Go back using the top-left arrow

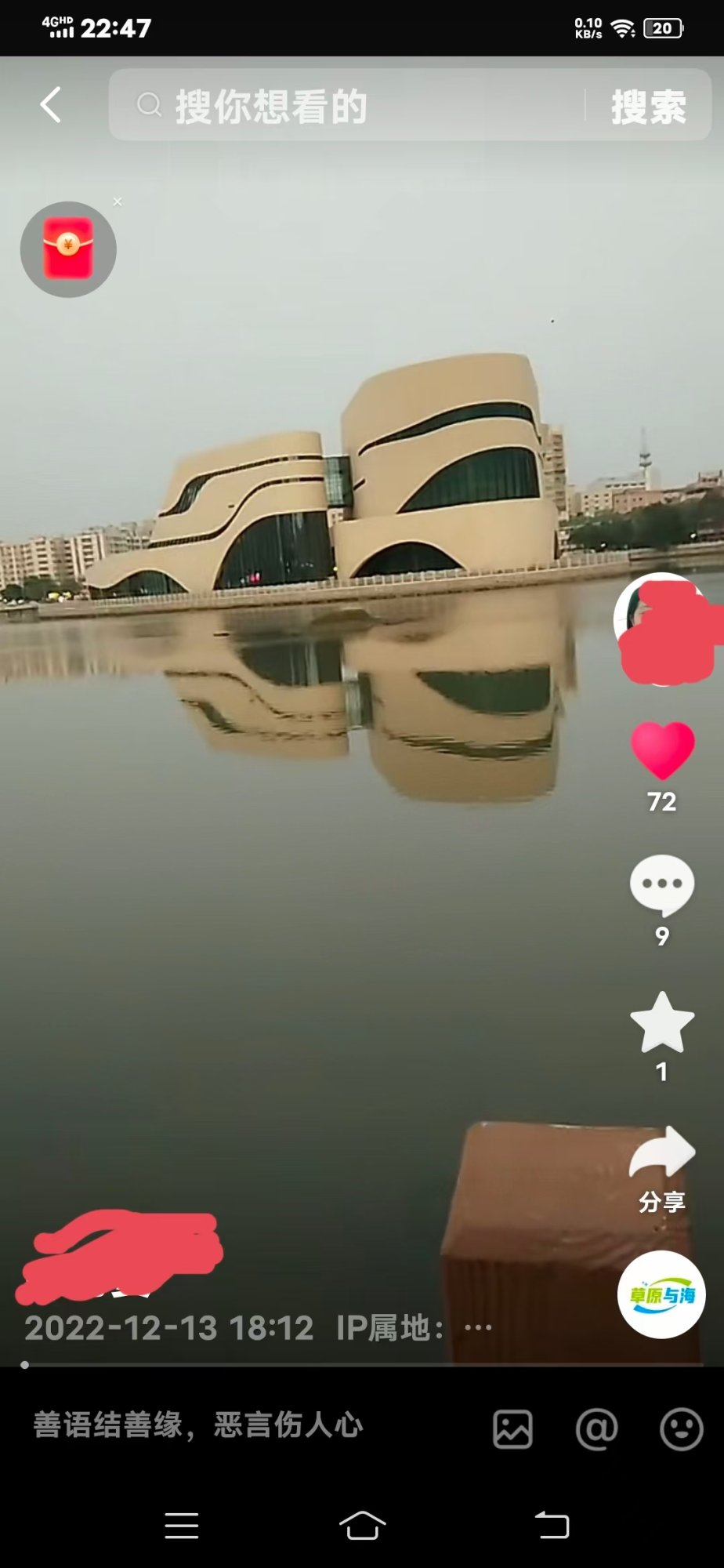51,105
